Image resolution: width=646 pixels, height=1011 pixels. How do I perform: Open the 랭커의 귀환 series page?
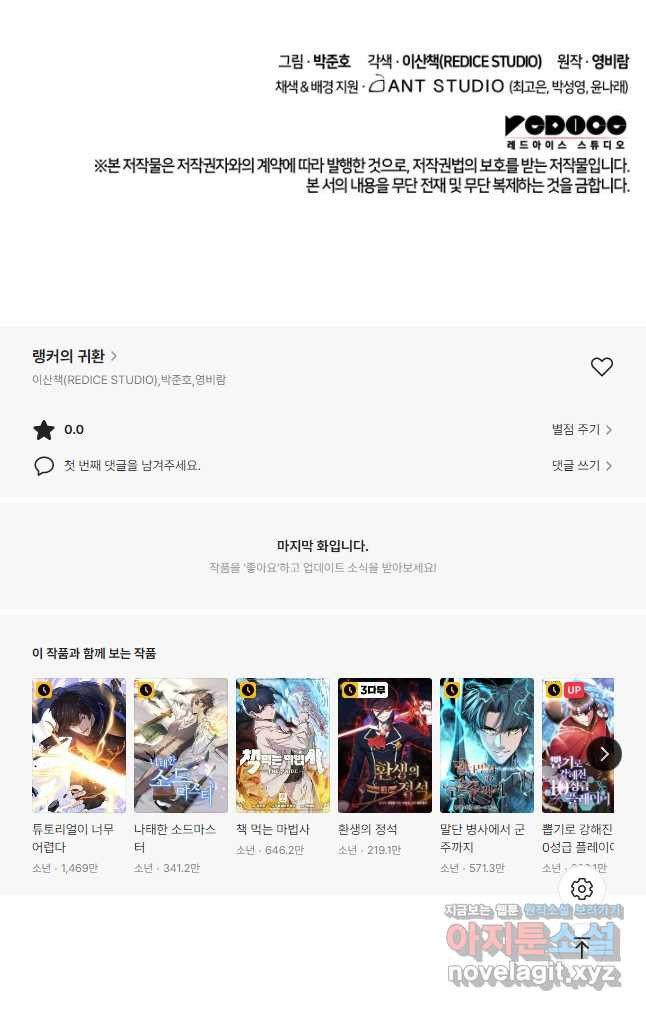pos(74,356)
